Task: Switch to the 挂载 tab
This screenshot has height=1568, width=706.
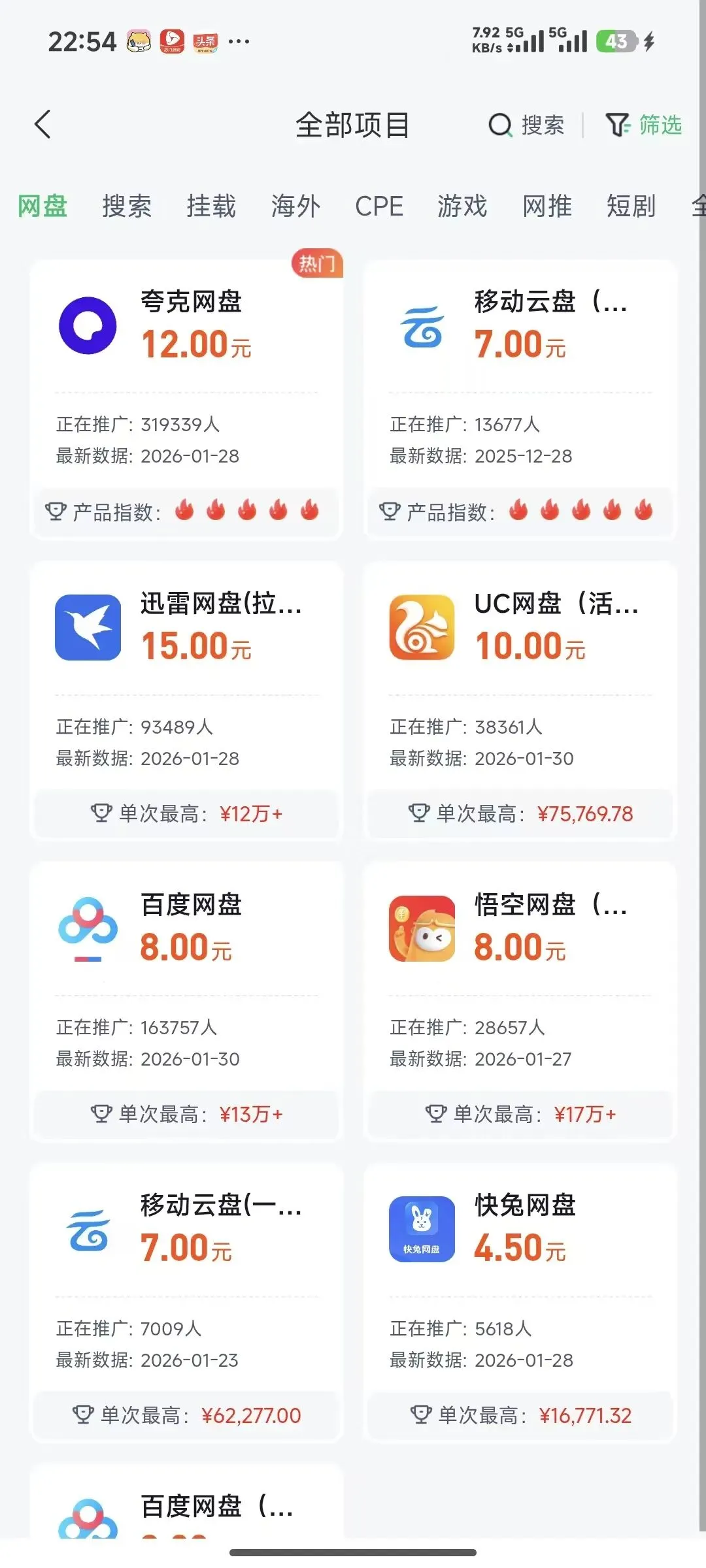Action: click(211, 206)
